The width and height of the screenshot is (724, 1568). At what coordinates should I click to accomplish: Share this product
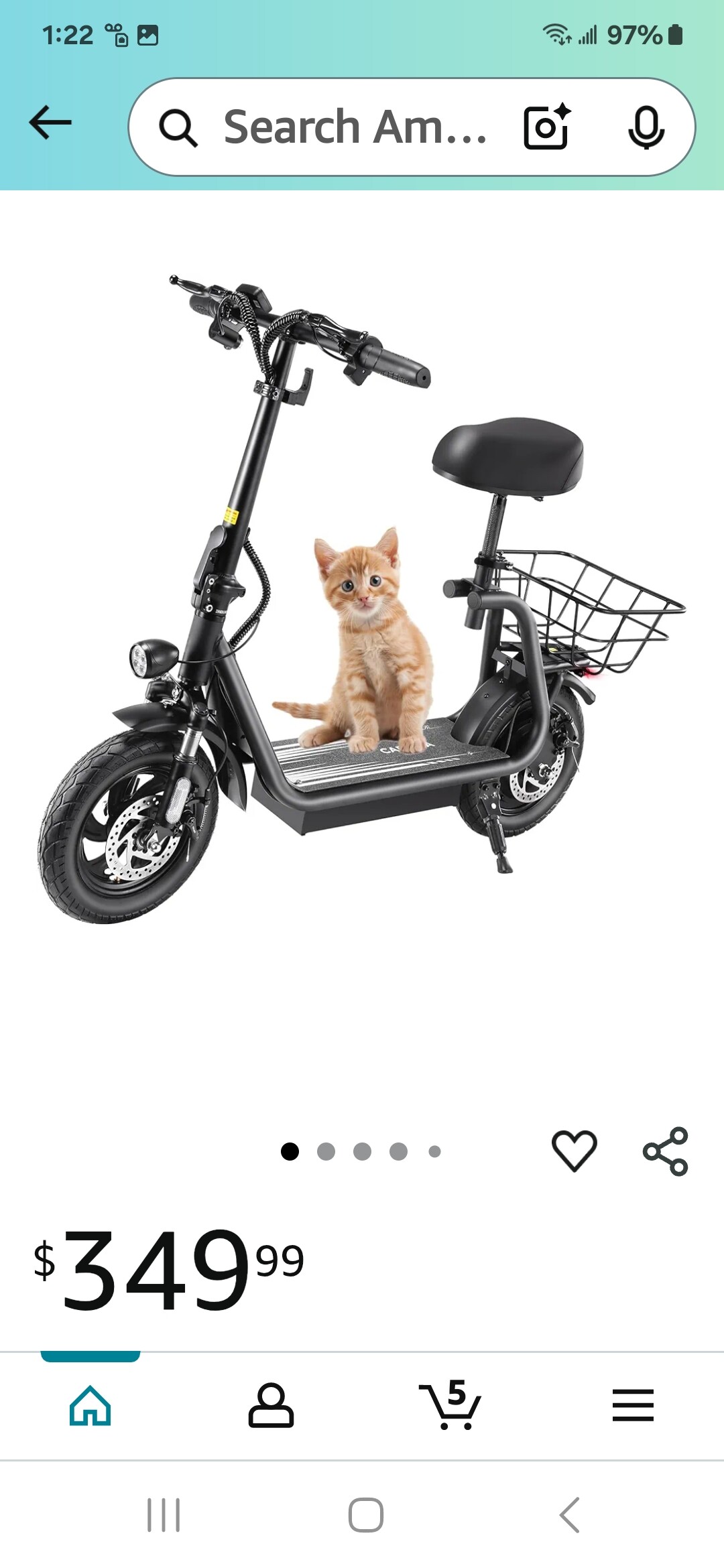tap(665, 1151)
